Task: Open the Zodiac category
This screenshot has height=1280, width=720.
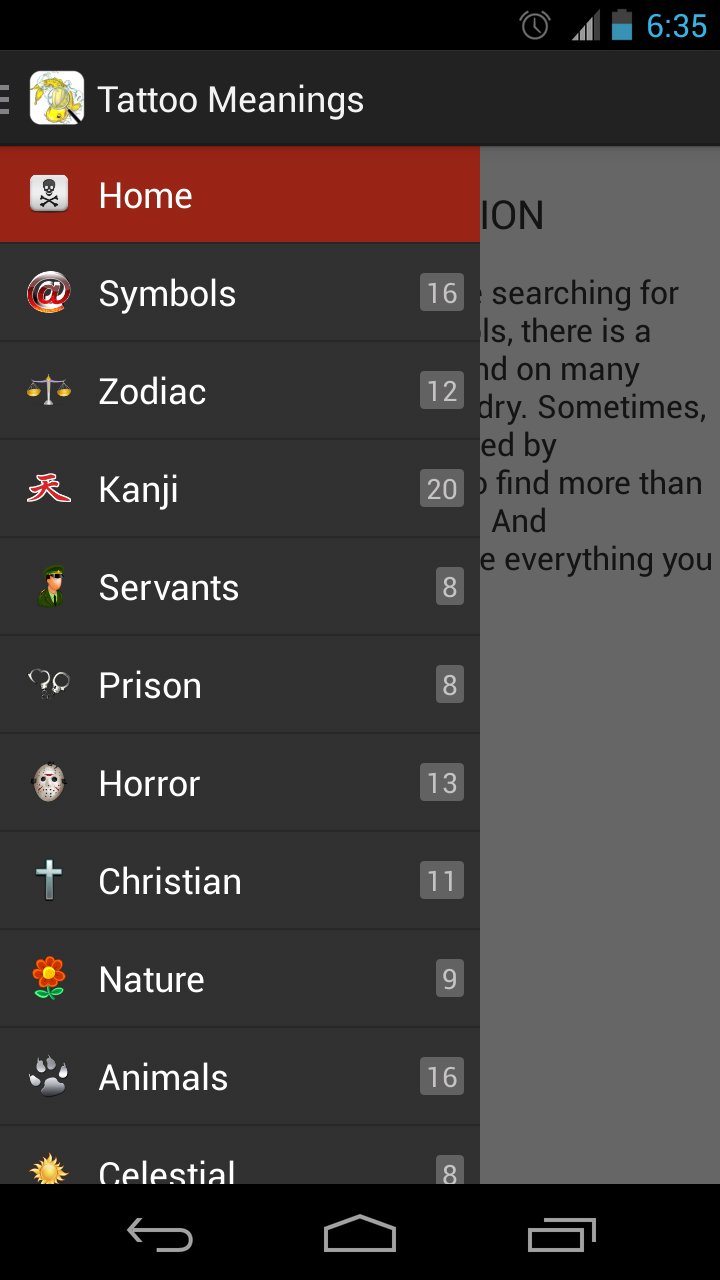Action: [240, 391]
